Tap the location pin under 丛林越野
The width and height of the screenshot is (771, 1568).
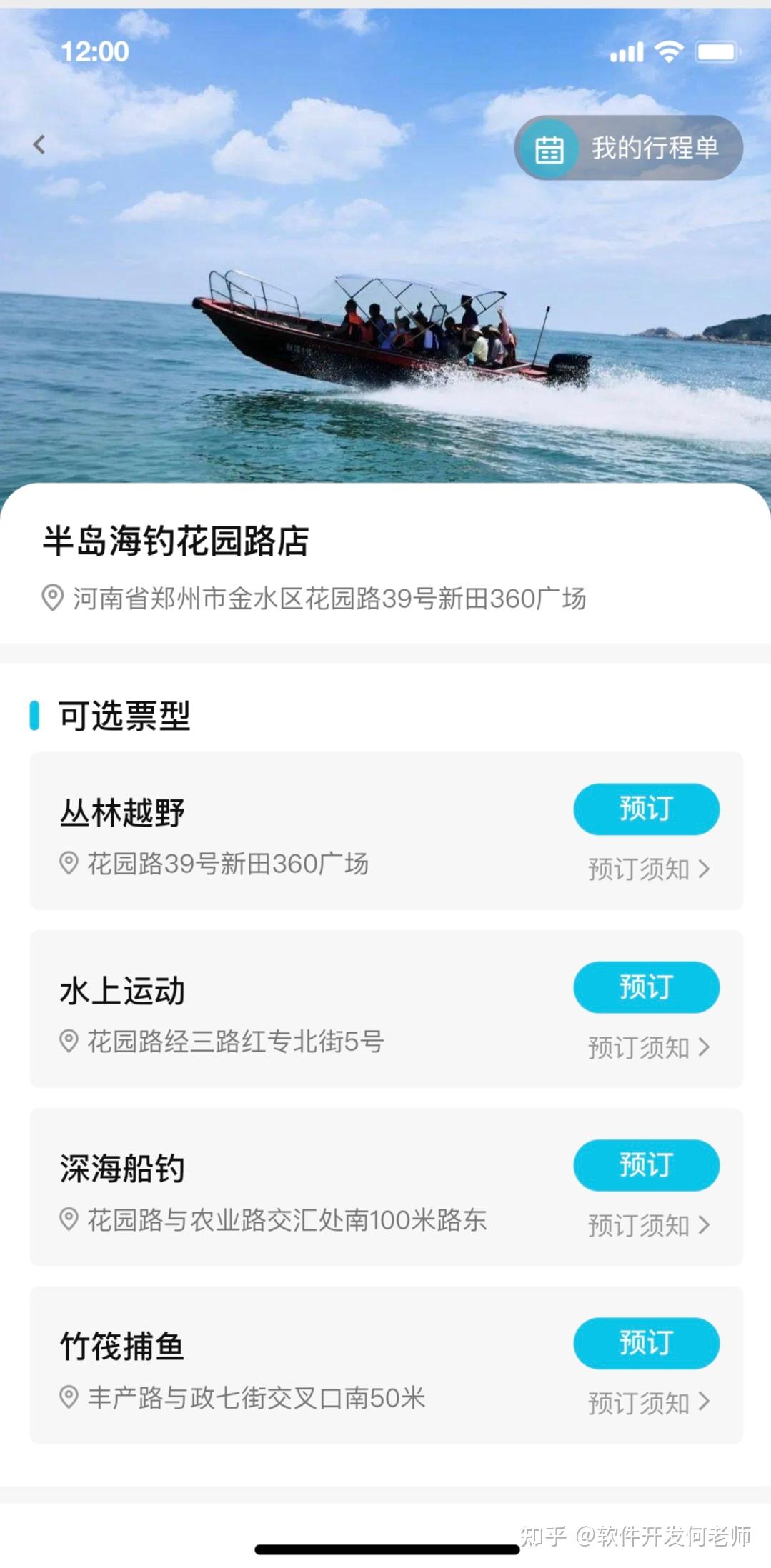(x=69, y=865)
